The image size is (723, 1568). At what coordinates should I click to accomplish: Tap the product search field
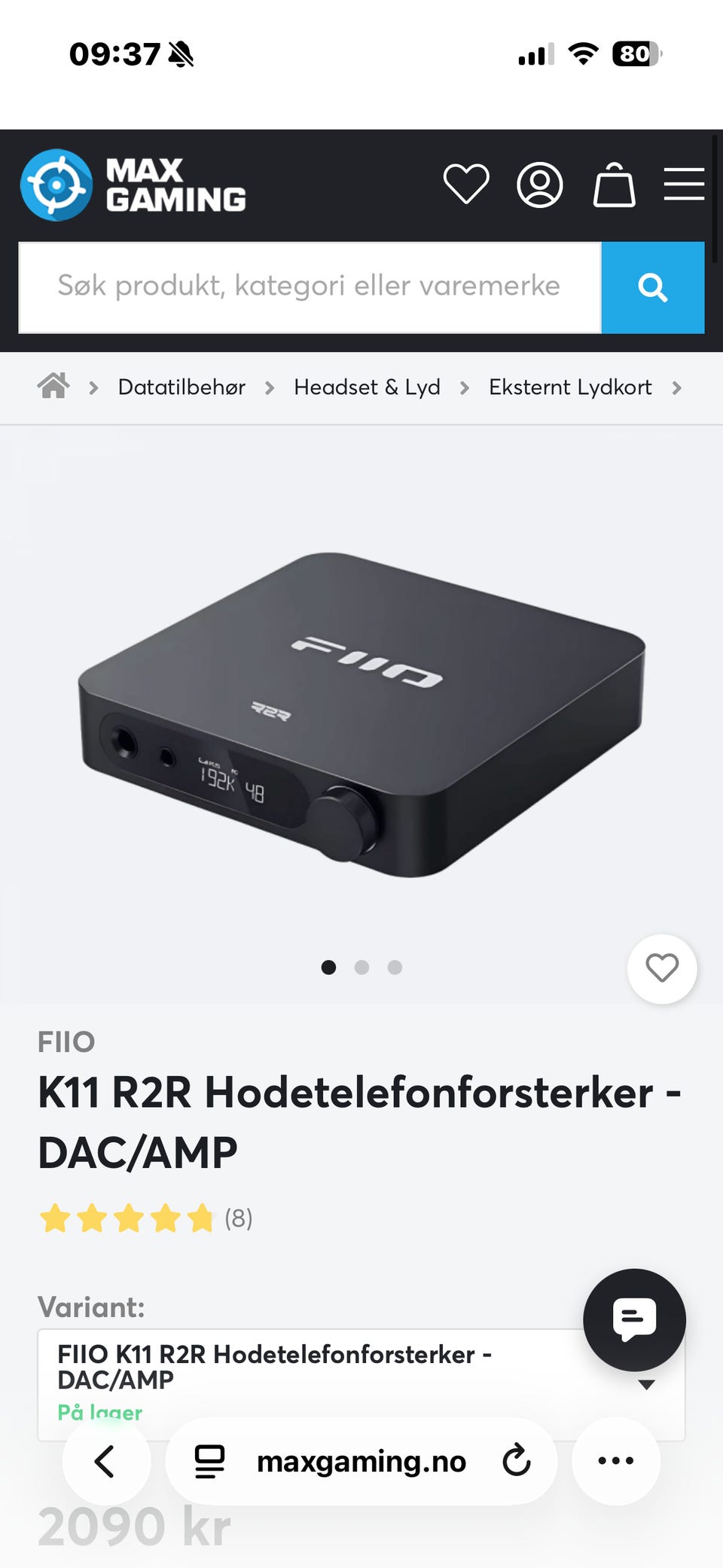click(x=310, y=287)
